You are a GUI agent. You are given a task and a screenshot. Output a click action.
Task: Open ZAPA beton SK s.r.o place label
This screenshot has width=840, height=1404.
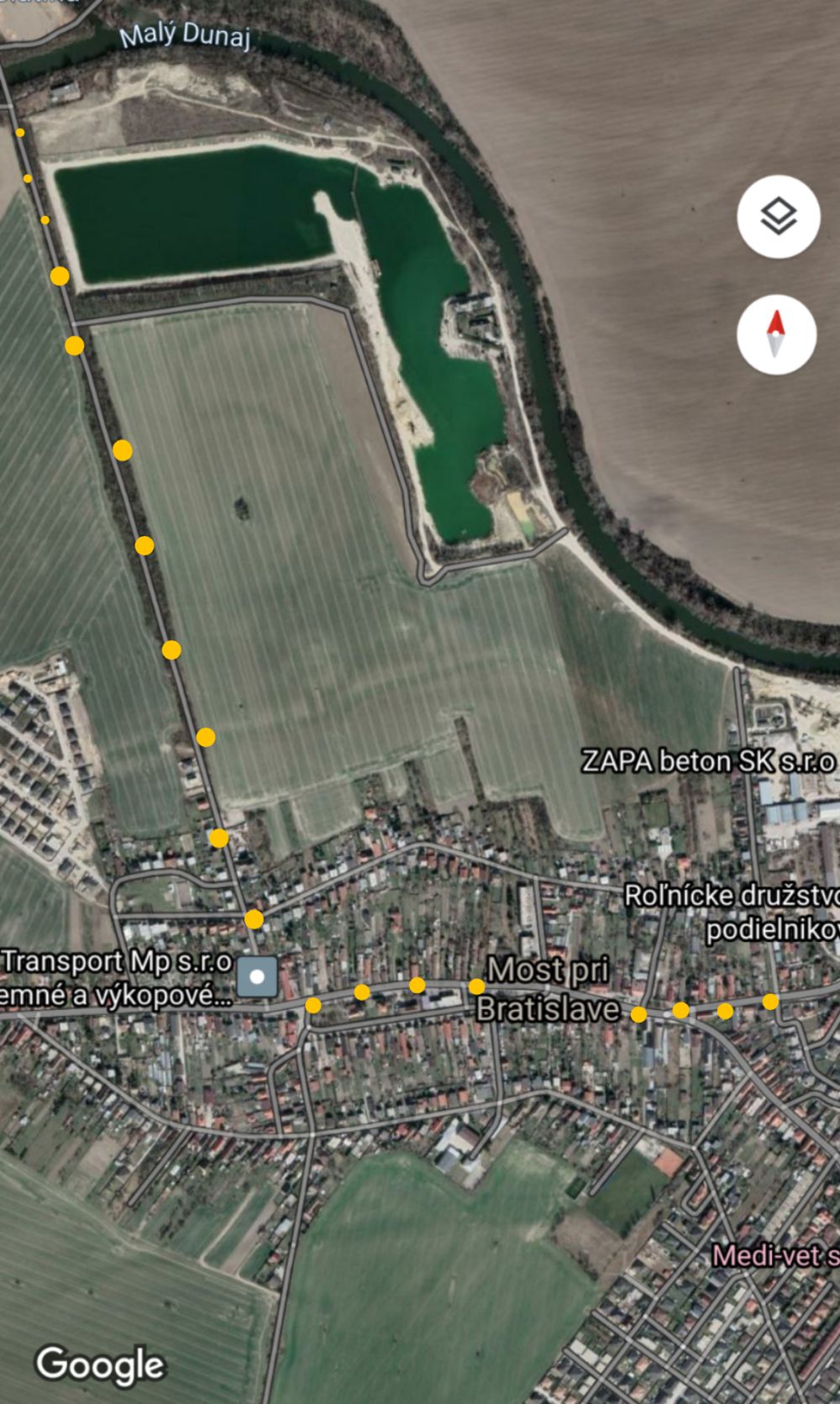tap(709, 761)
